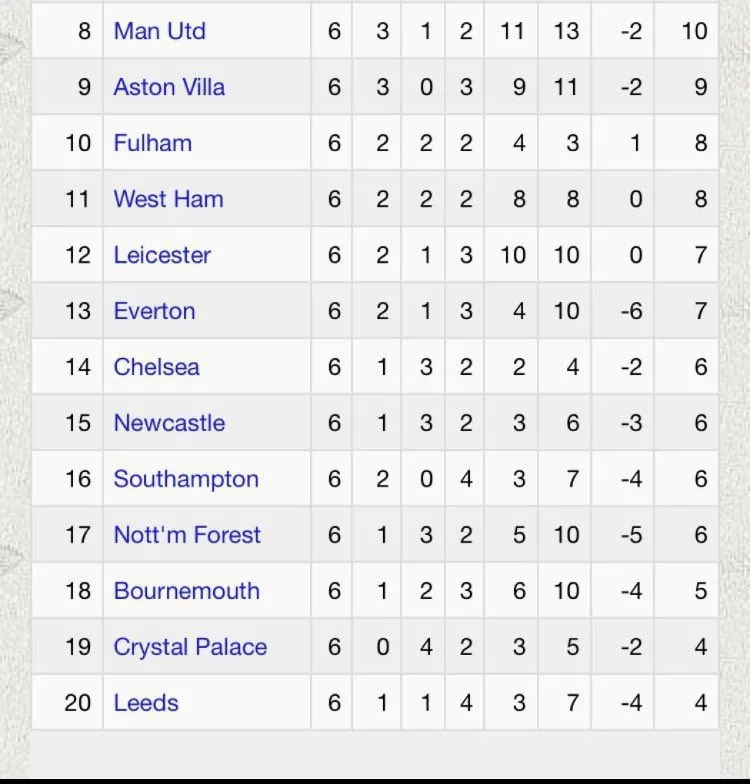The image size is (750, 784).
Task: Tap the Leicester team name
Action: pyautogui.click(x=162, y=255)
